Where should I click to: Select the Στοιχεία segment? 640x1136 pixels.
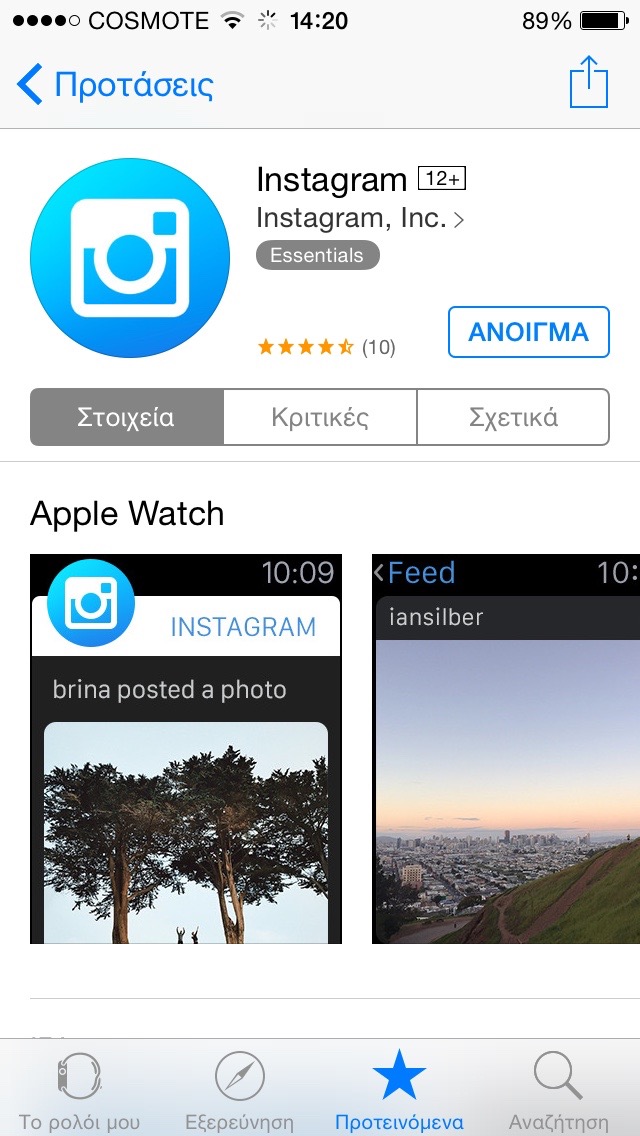click(126, 417)
